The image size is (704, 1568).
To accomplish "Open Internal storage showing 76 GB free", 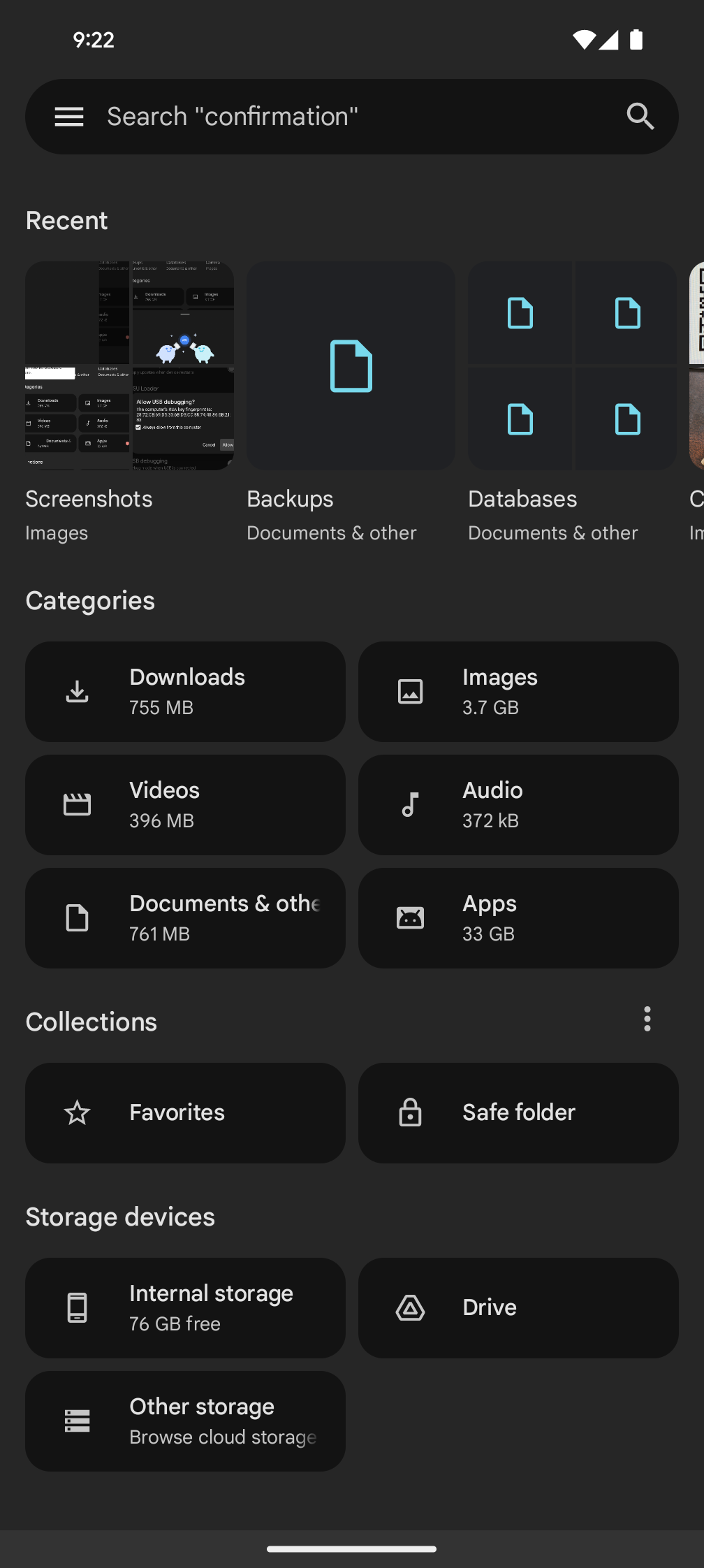I will [185, 1307].
